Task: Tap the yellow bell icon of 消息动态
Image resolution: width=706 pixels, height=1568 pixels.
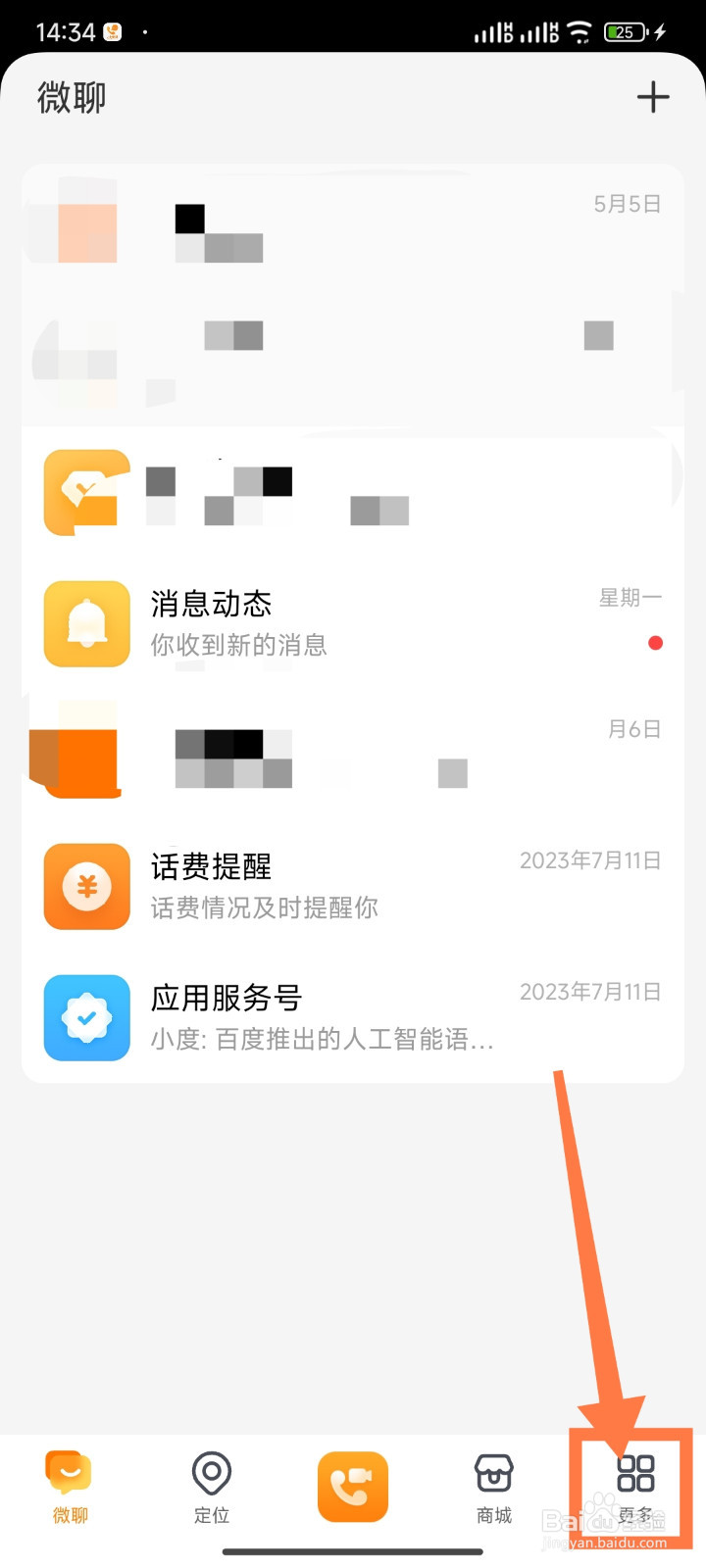Action: click(86, 623)
